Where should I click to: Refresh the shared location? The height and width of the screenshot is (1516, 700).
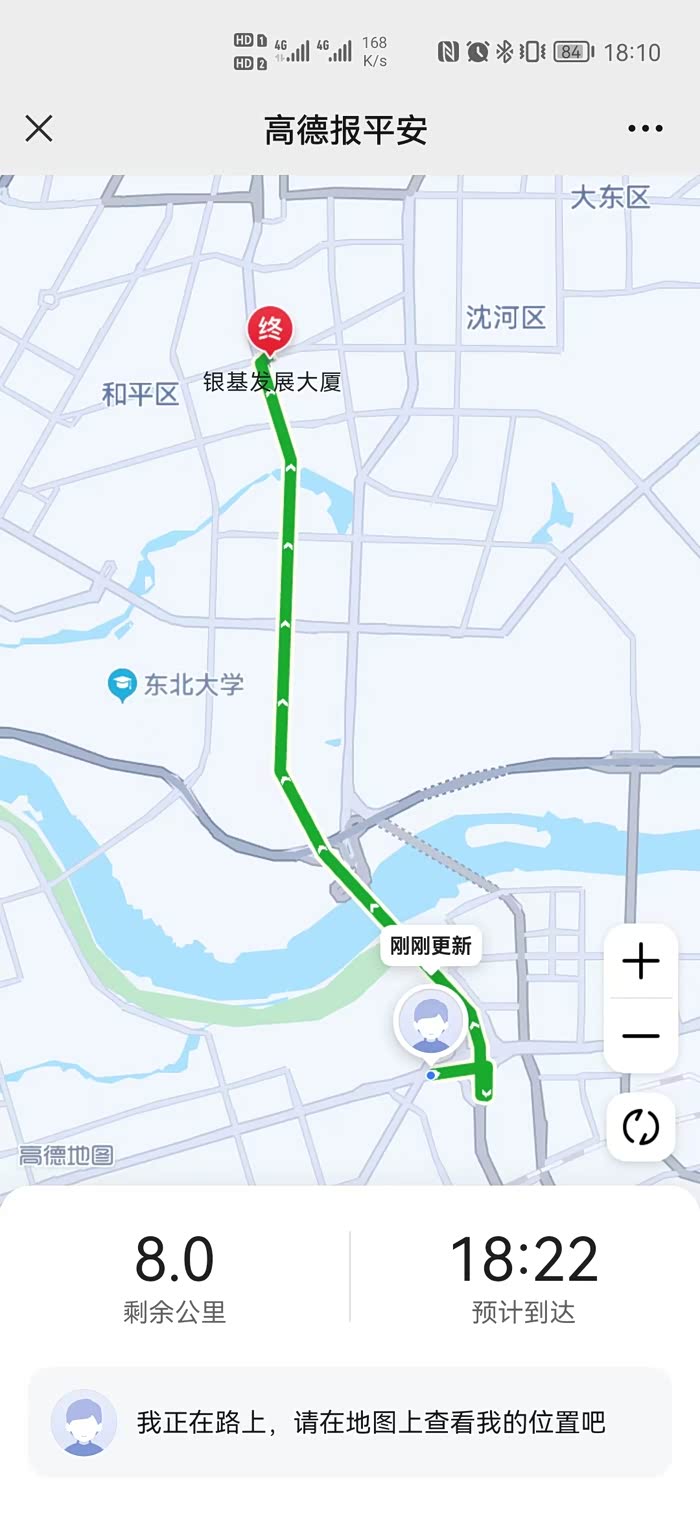coord(641,1127)
